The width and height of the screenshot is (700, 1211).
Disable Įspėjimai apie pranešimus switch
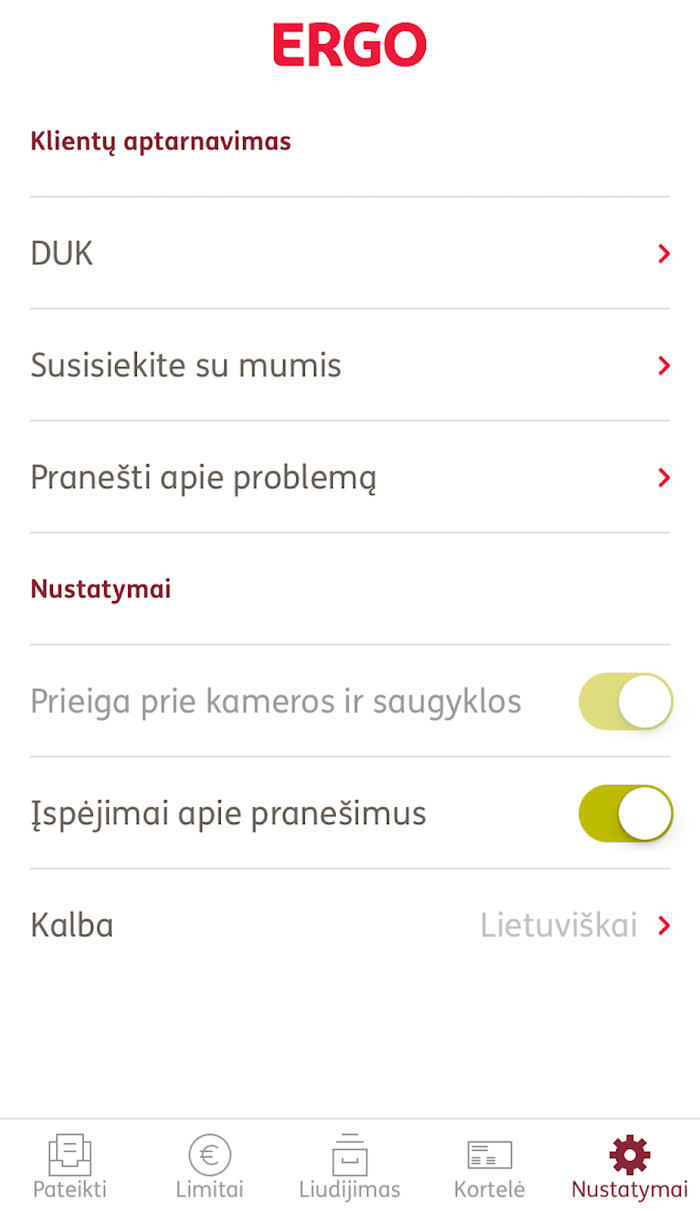coord(626,813)
